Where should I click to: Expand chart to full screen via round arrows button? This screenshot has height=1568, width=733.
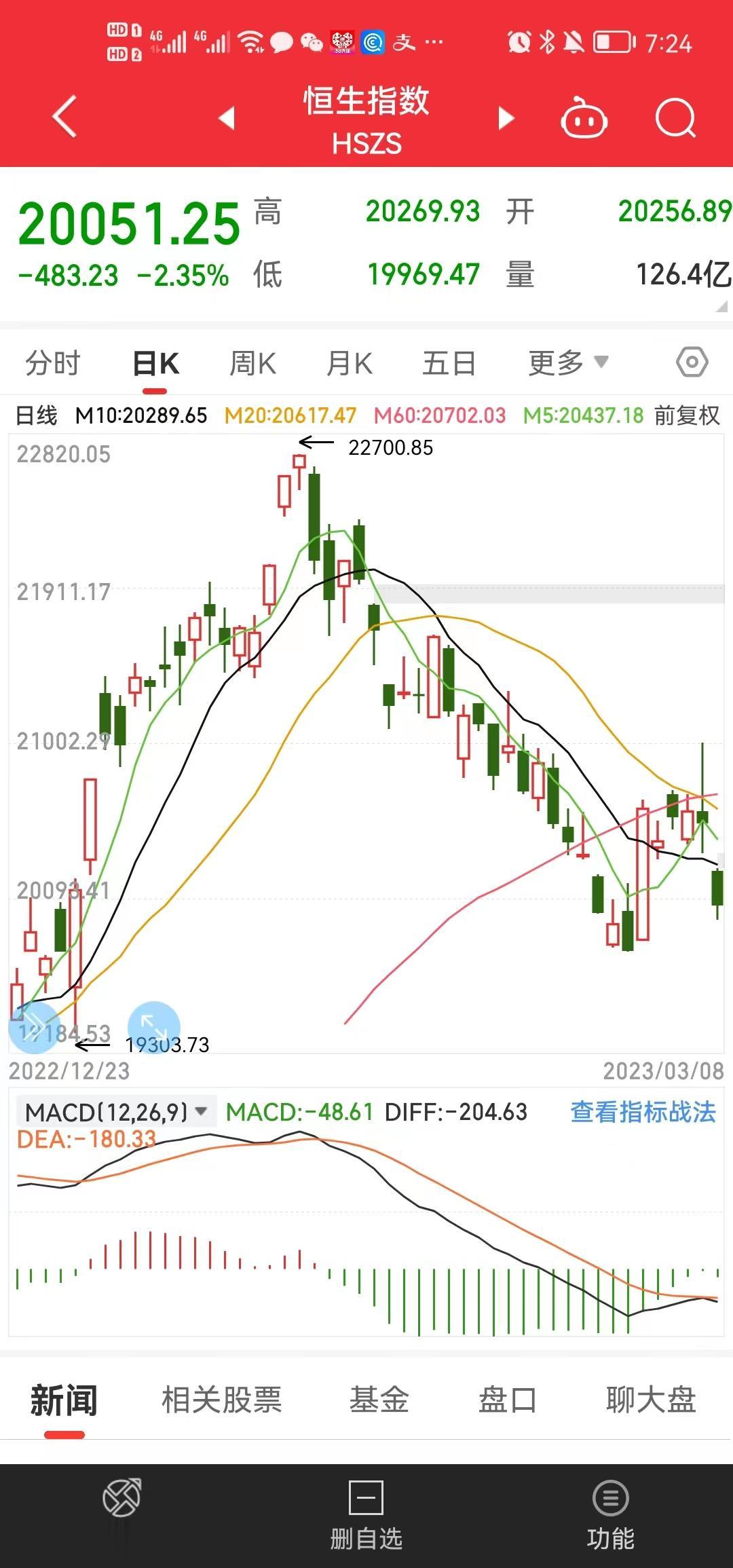154,1027
